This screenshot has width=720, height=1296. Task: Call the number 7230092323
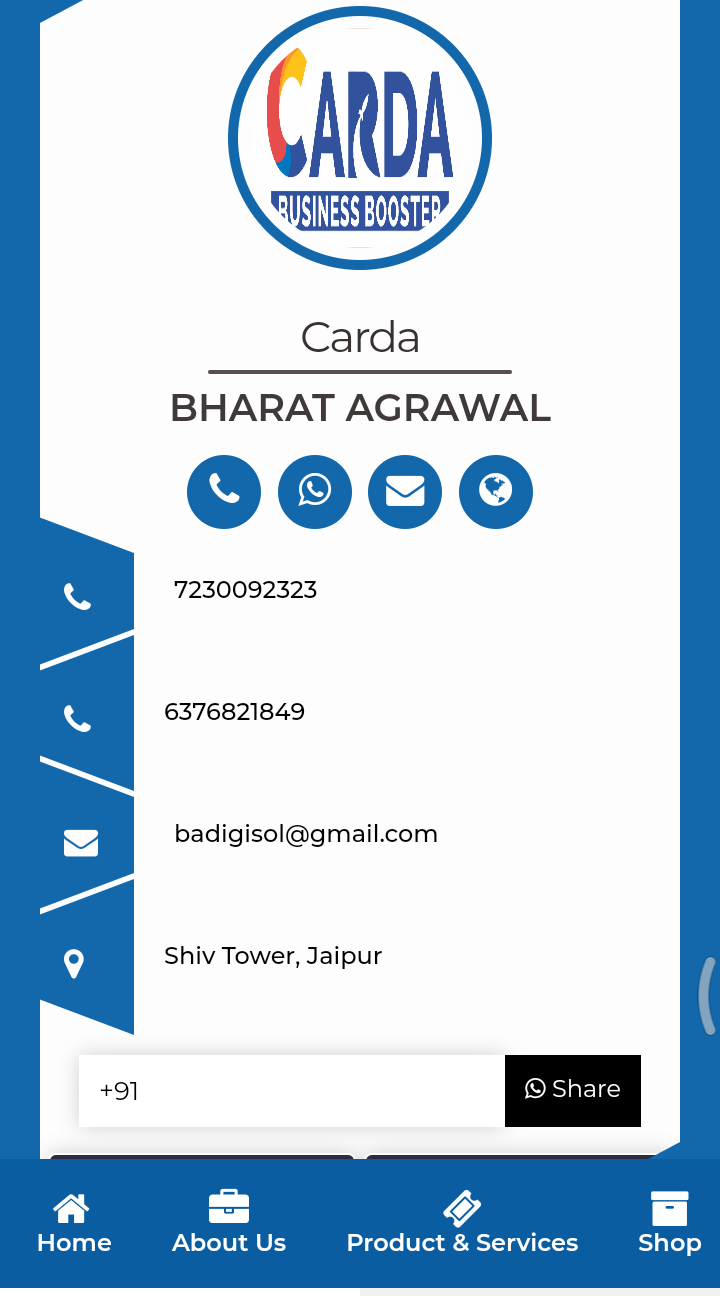pos(245,590)
